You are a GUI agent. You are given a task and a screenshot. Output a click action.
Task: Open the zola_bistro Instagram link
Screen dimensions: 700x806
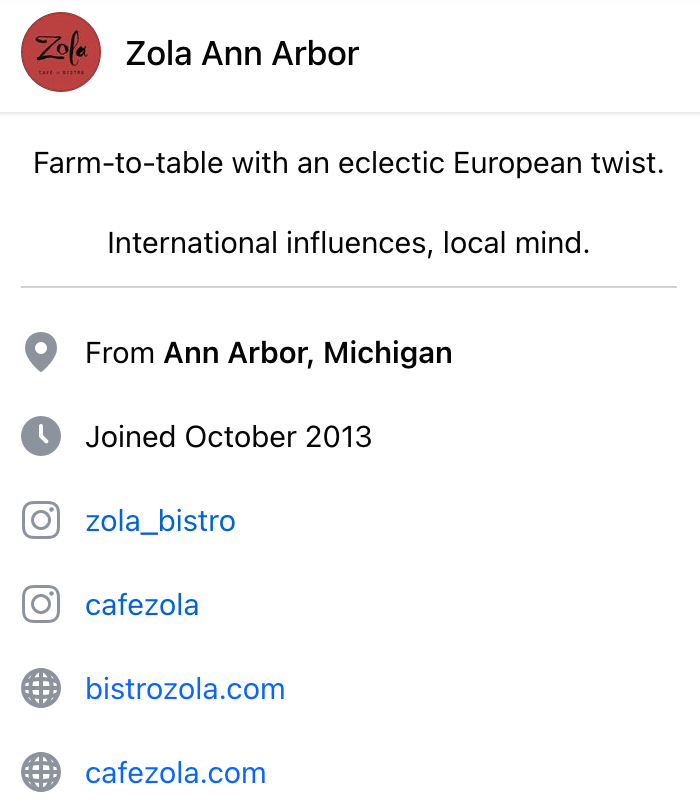click(x=160, y=521)
